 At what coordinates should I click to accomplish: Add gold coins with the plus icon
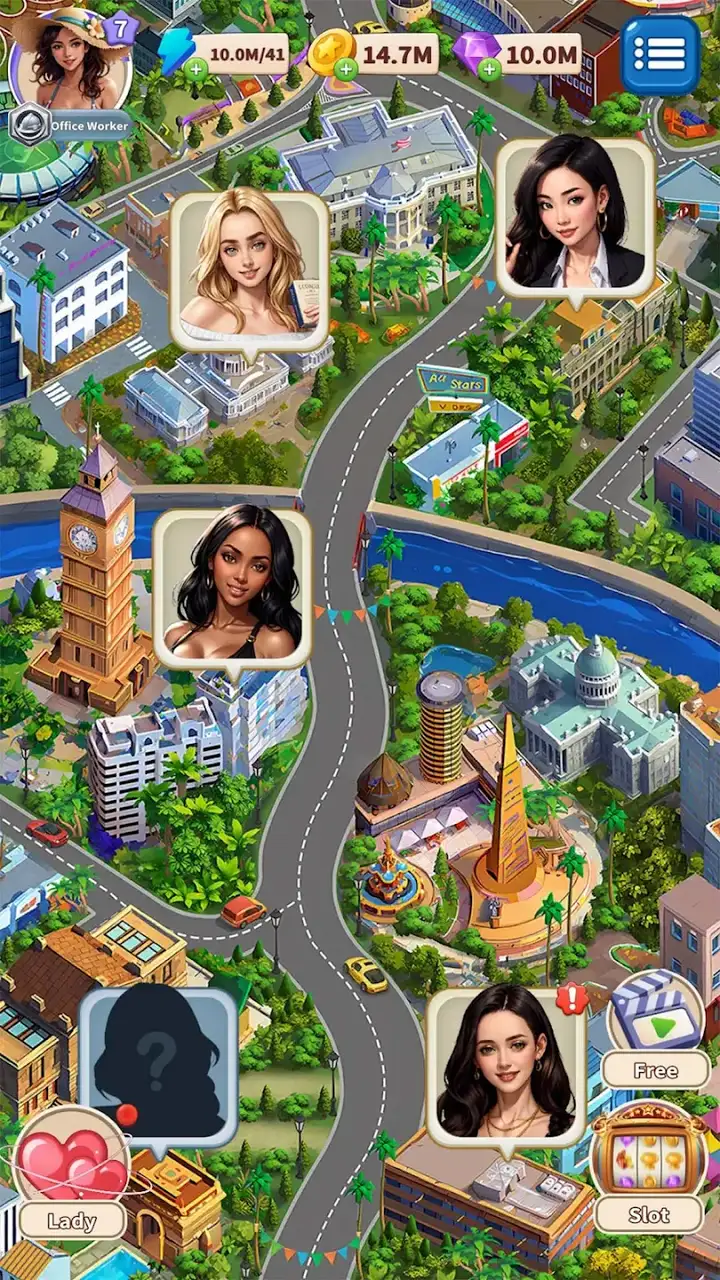click(x=346, y=69)
